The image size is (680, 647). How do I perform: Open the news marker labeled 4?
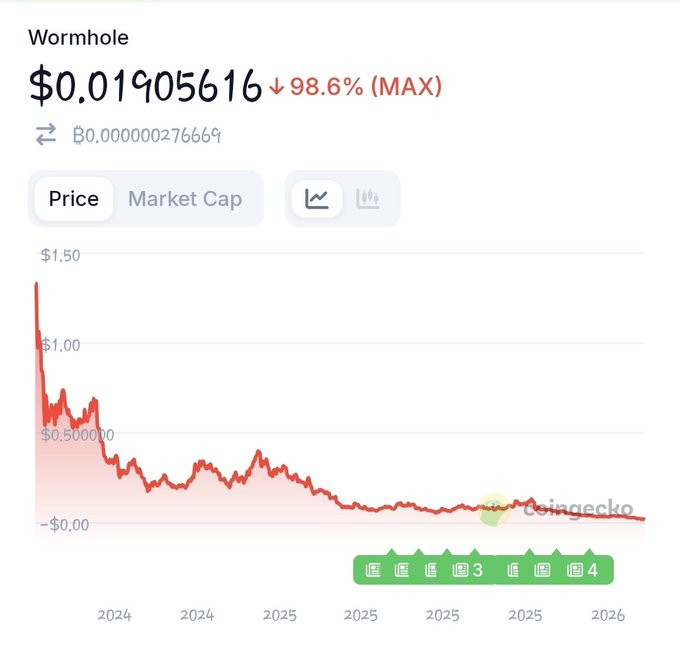coord(582,570)
